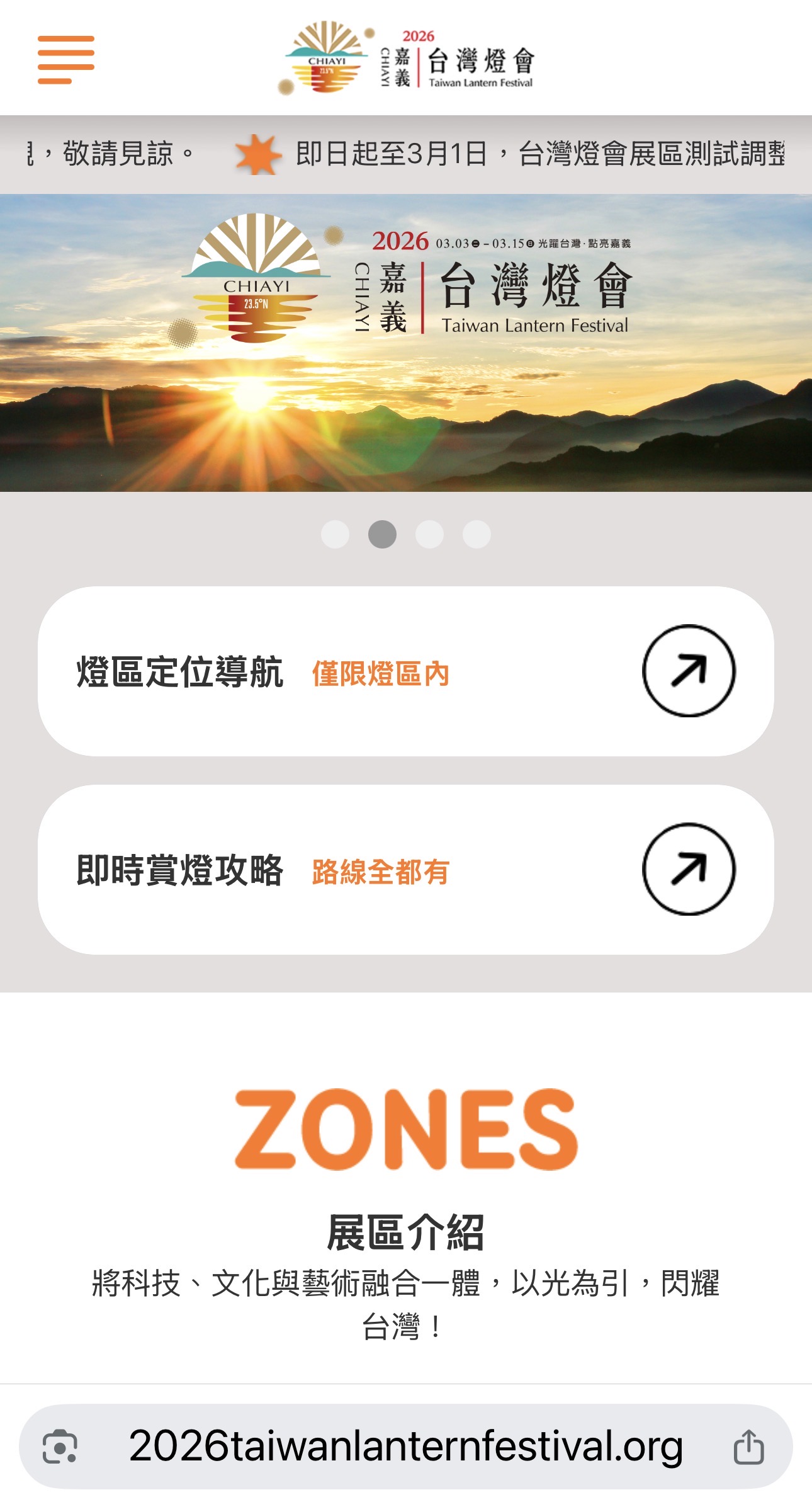Jump to the third carousel dot
The image size is (812, 1502).
(429, 534)
